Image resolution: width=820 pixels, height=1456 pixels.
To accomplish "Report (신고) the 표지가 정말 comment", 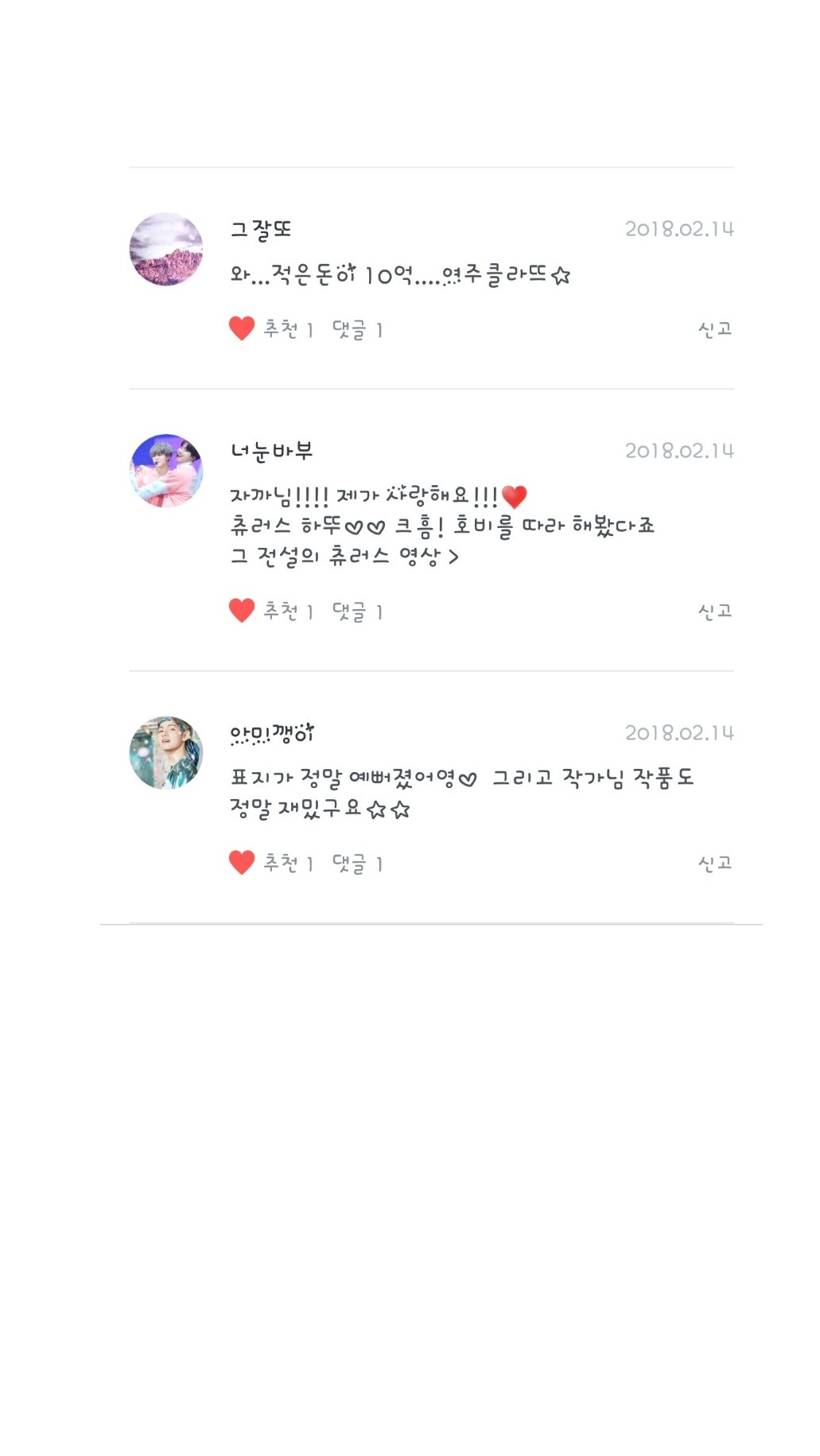I will coord(714,864).
